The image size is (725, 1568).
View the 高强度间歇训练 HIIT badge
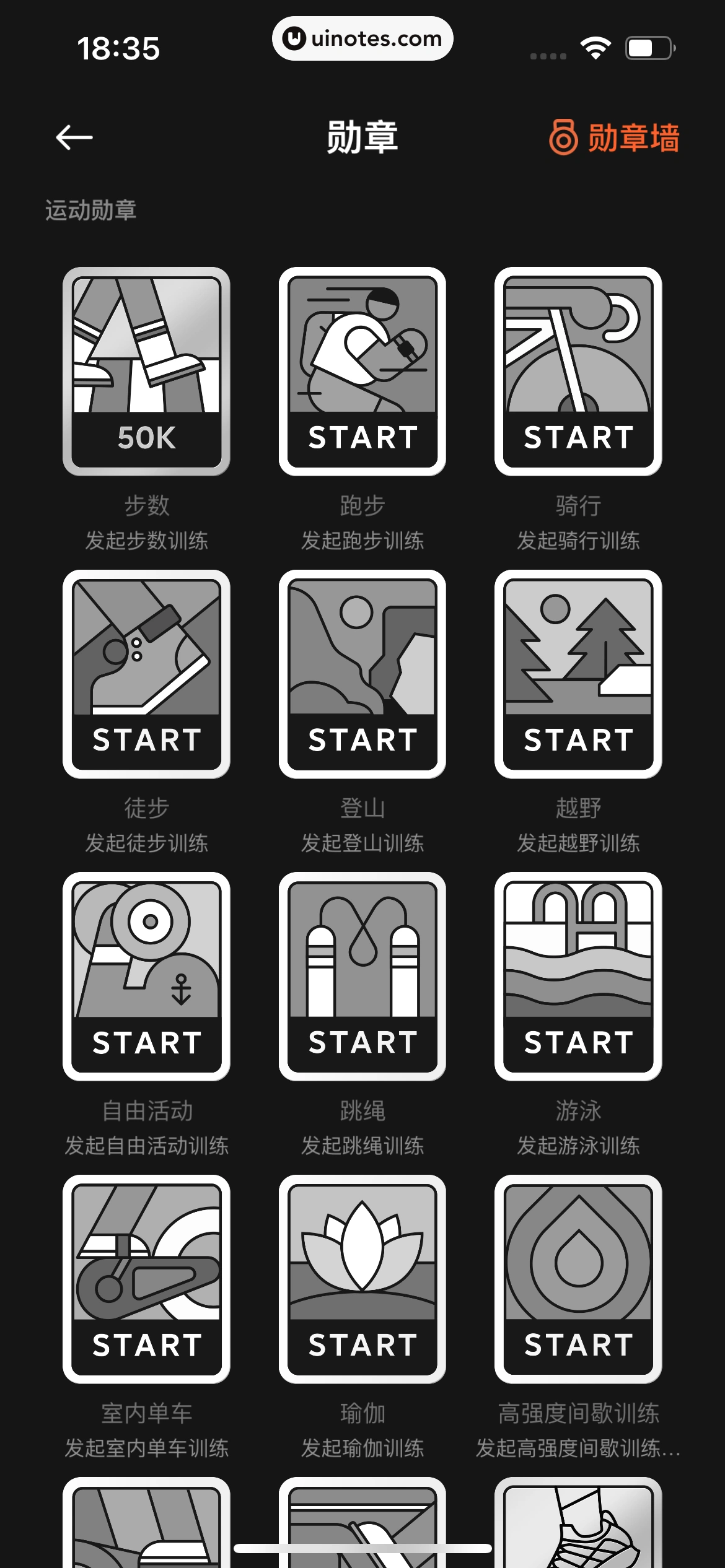pos(578,1279)
